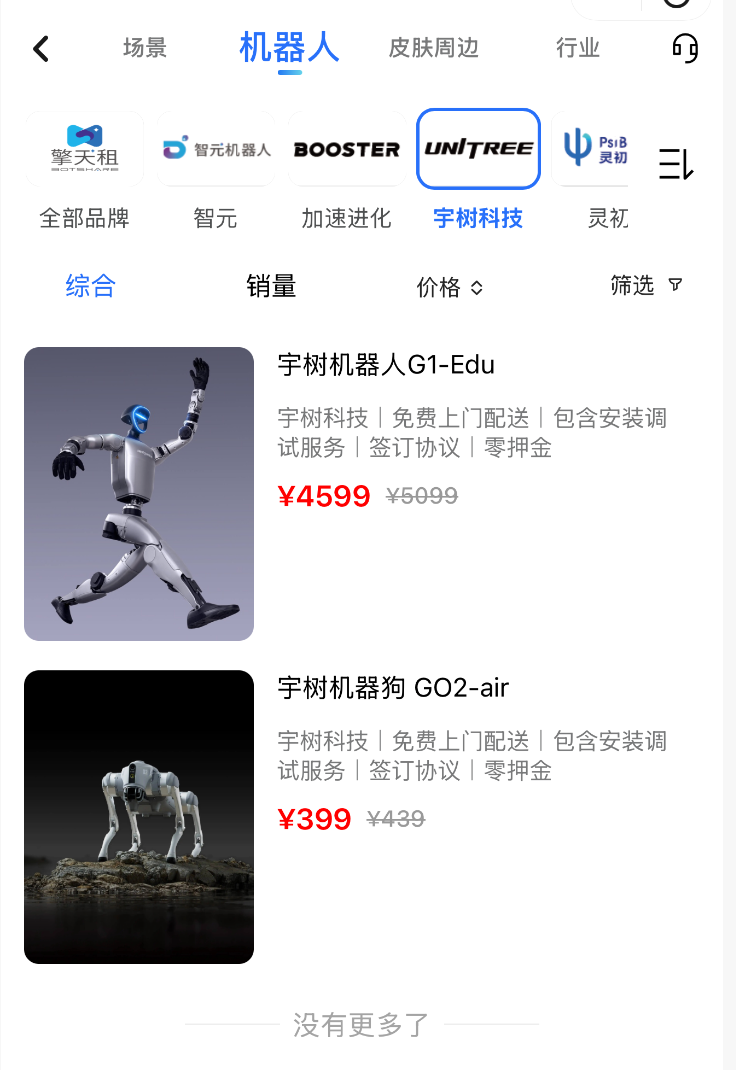
Task: Switch to the 场景 tab
Action: click(143, 47)
